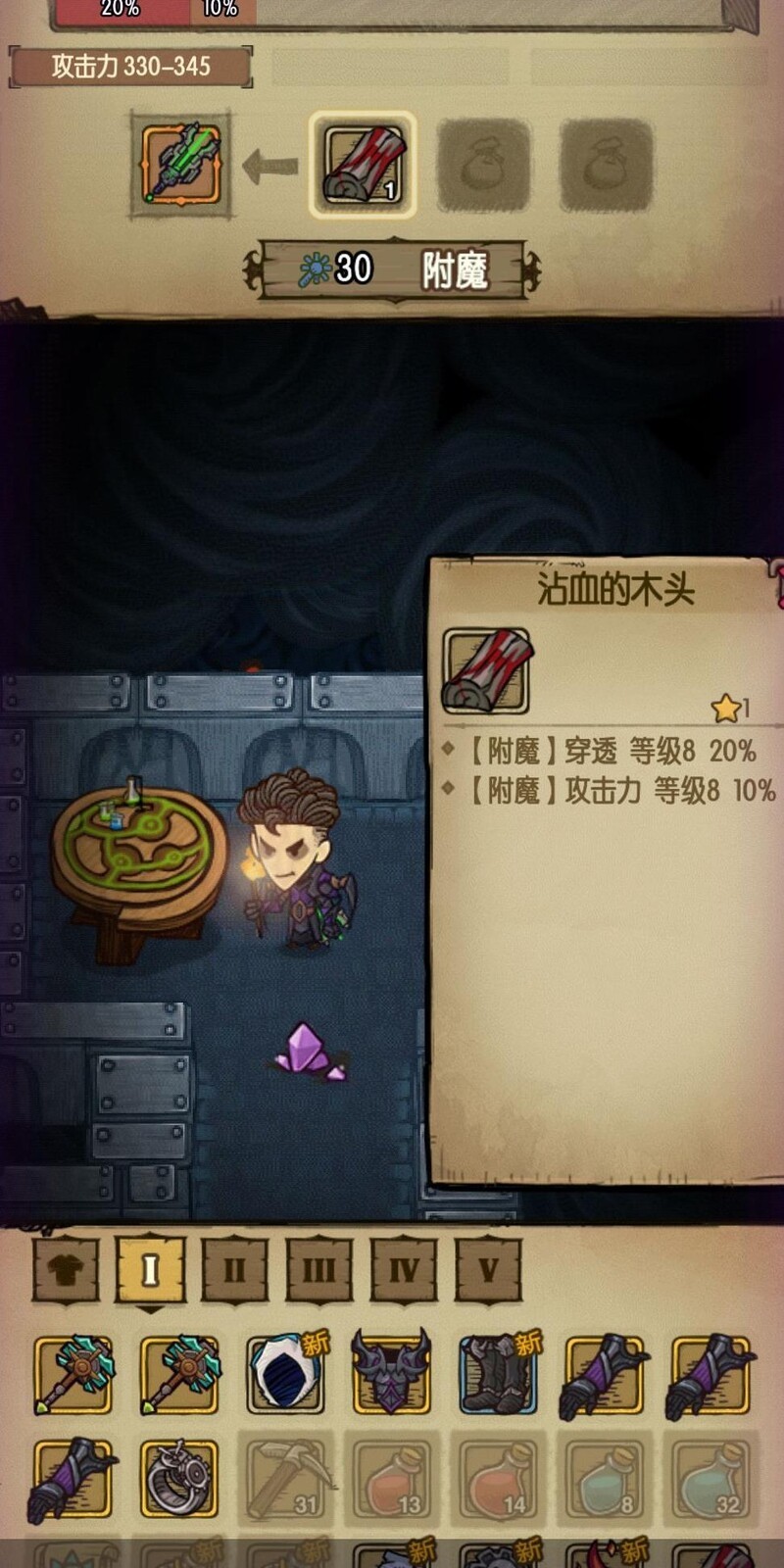784x1568 pixels.
Task: Switch to inventory tab I
Action: tap(150, 1270)
